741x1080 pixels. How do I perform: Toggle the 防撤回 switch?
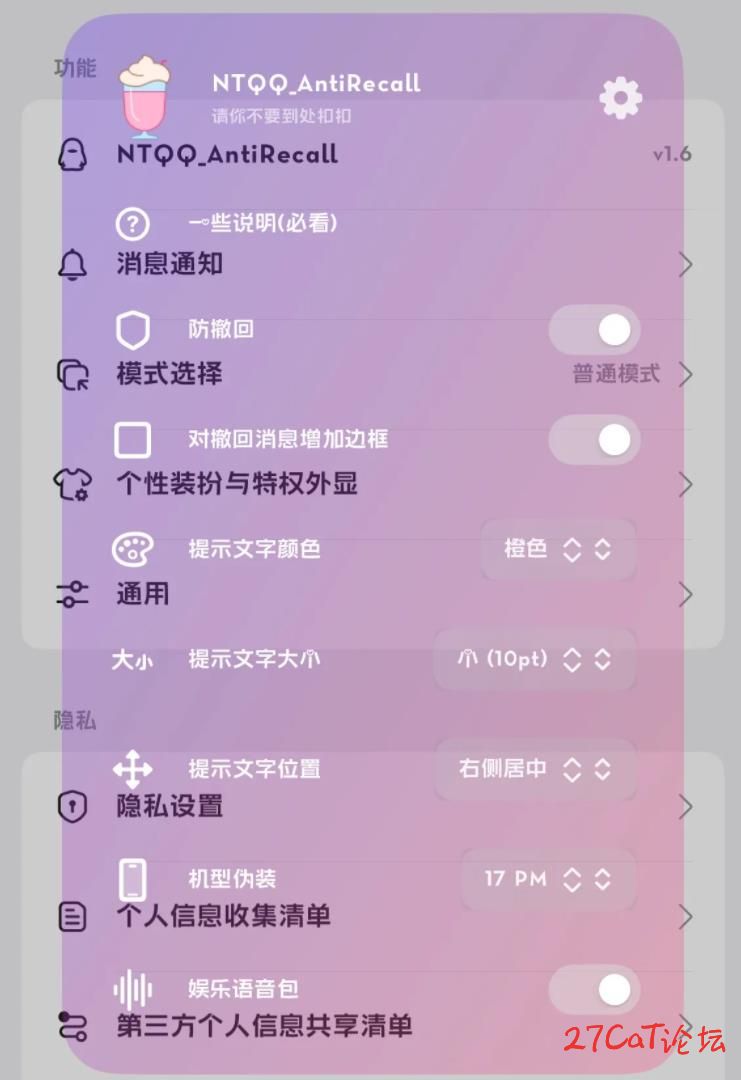(x=595, y=329)
